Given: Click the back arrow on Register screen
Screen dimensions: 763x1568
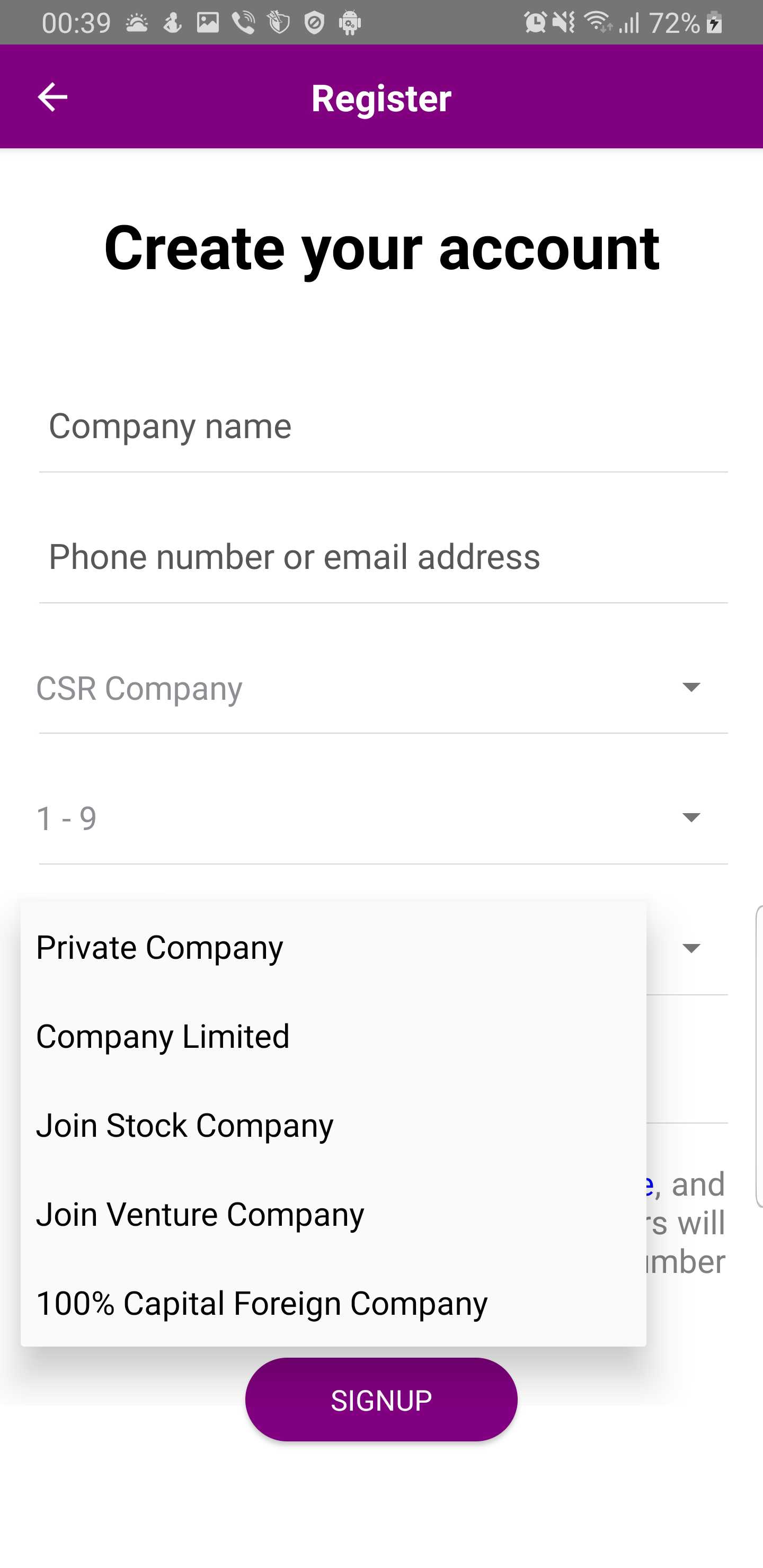Looking at the screenshot, I should point(52,97).
